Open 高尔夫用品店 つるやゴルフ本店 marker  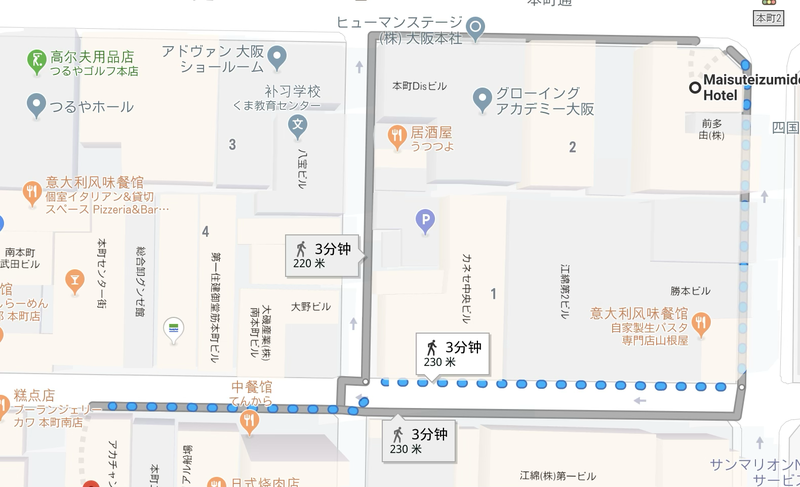36,61
